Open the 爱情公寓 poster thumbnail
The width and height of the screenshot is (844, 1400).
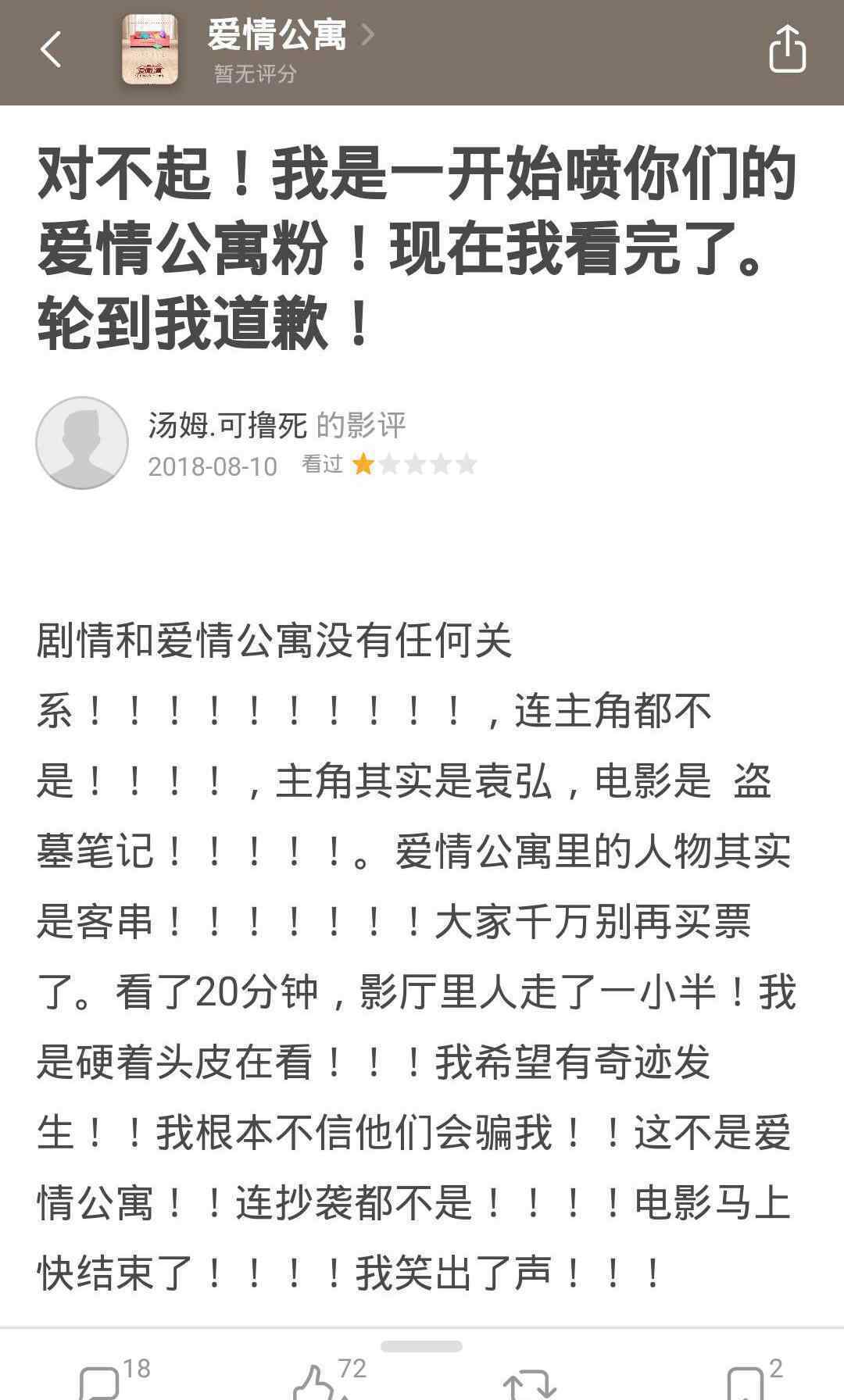pyautogui.click(x=150, y=51)
